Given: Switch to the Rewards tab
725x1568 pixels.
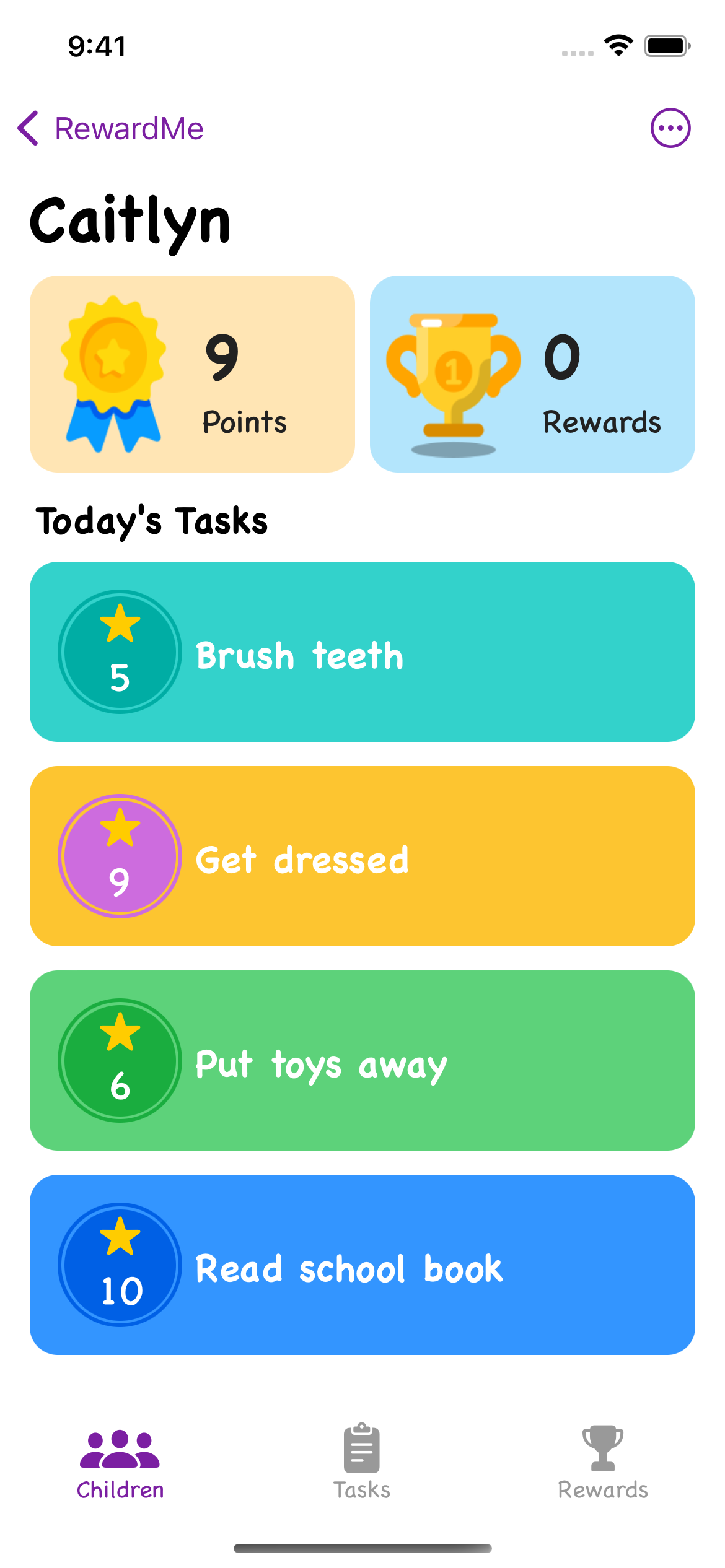Looking at the screenshot, I should (x=602, y=1463).
